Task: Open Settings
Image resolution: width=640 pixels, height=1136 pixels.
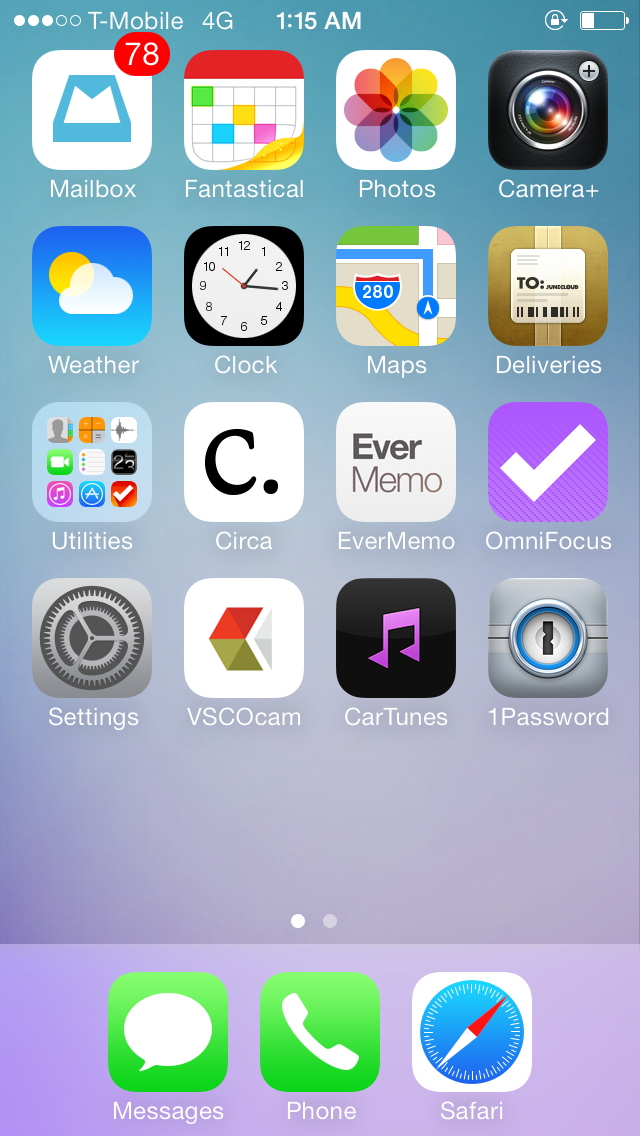Action: 92,638
